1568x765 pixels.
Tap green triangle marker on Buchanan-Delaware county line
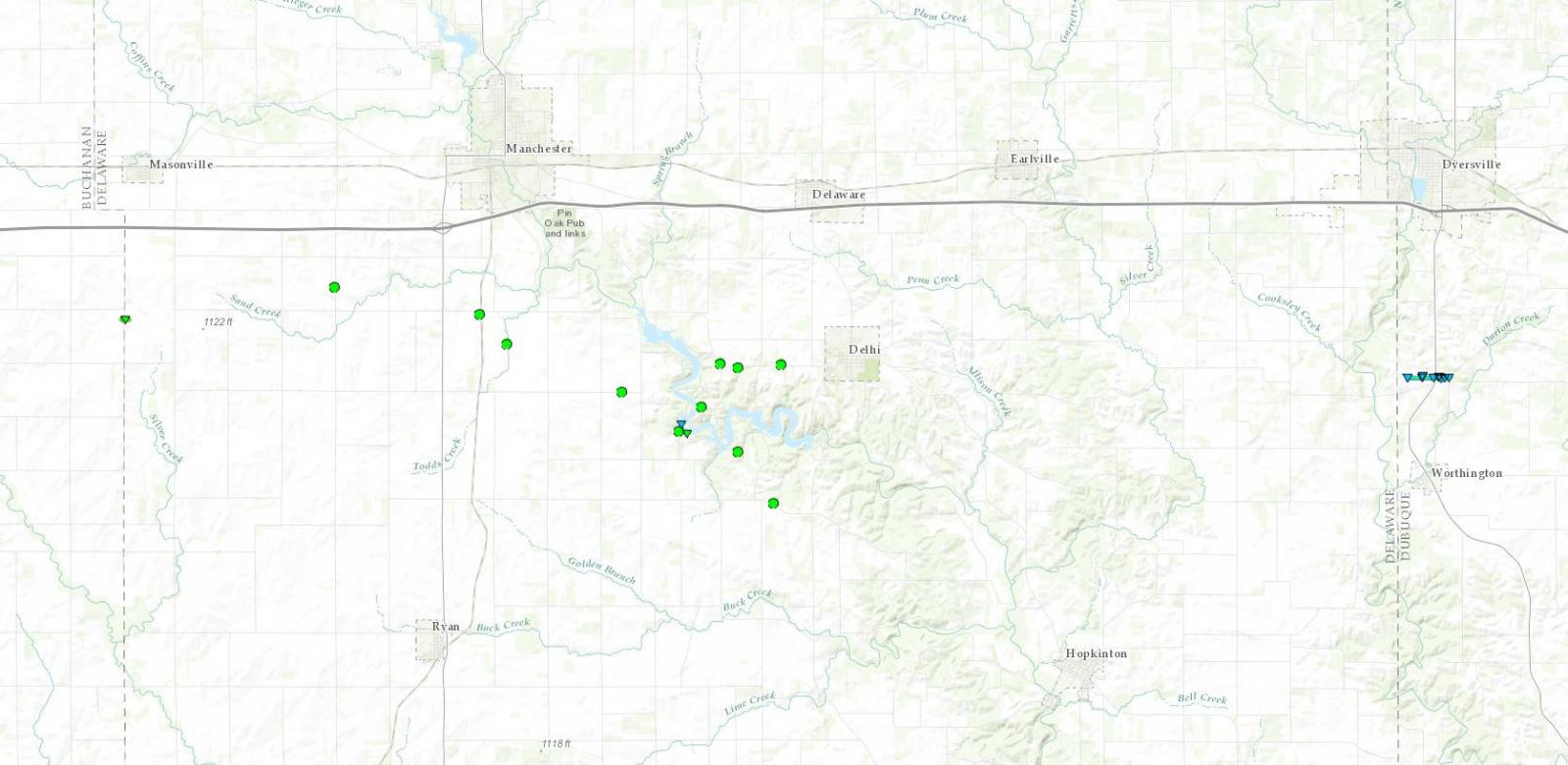[124, 319]
